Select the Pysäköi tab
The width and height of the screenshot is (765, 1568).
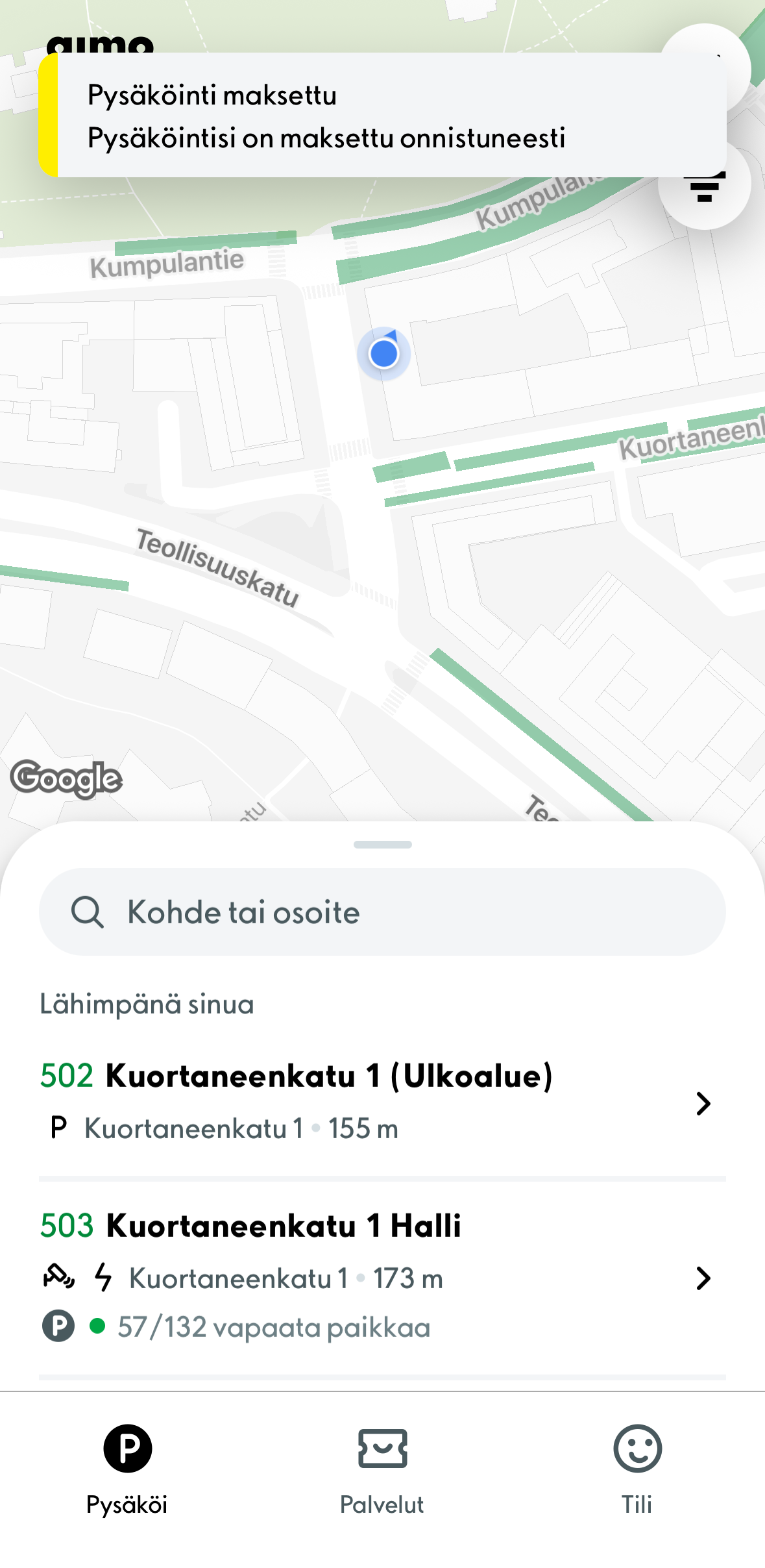(x=127, y=1469)
